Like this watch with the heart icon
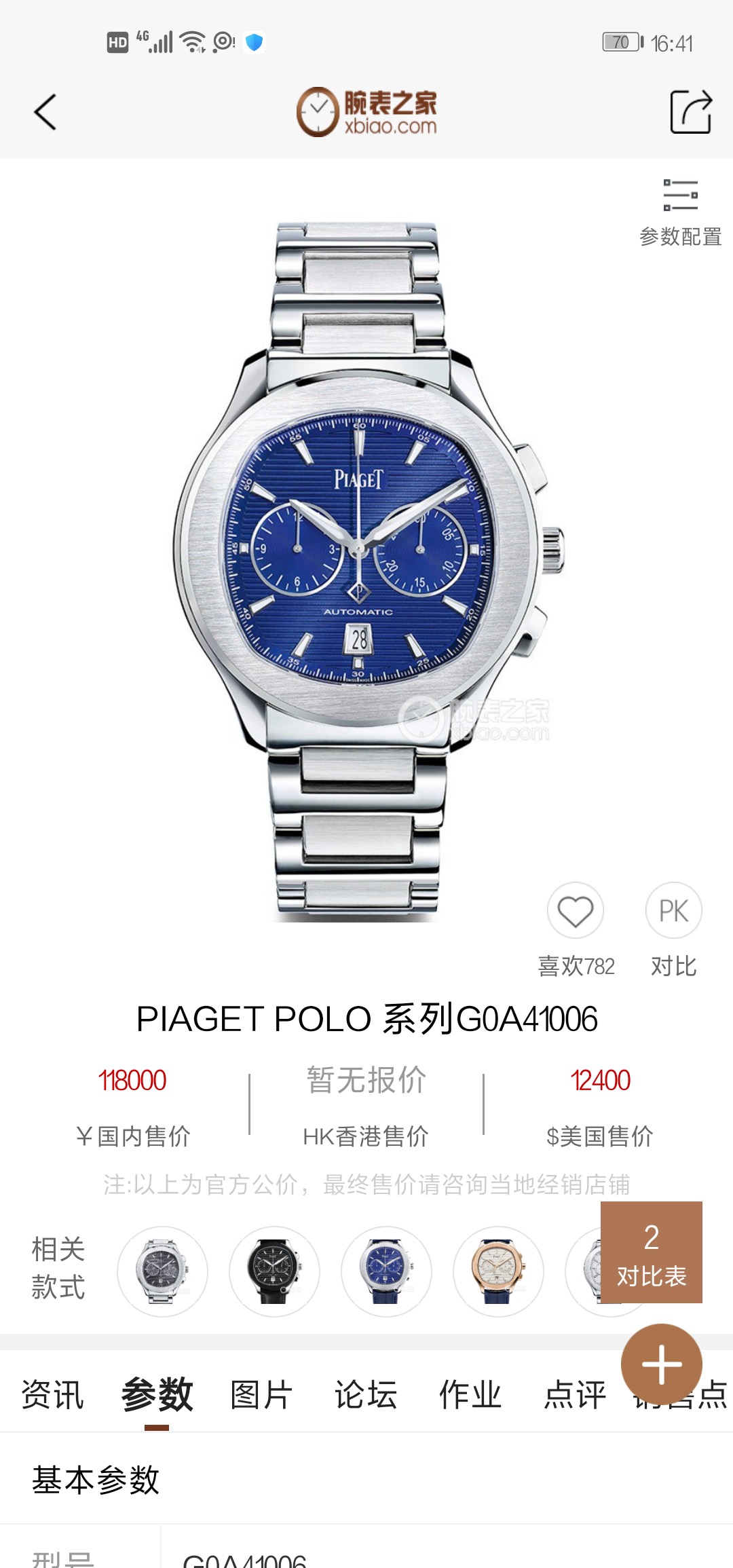 point(575,911)
